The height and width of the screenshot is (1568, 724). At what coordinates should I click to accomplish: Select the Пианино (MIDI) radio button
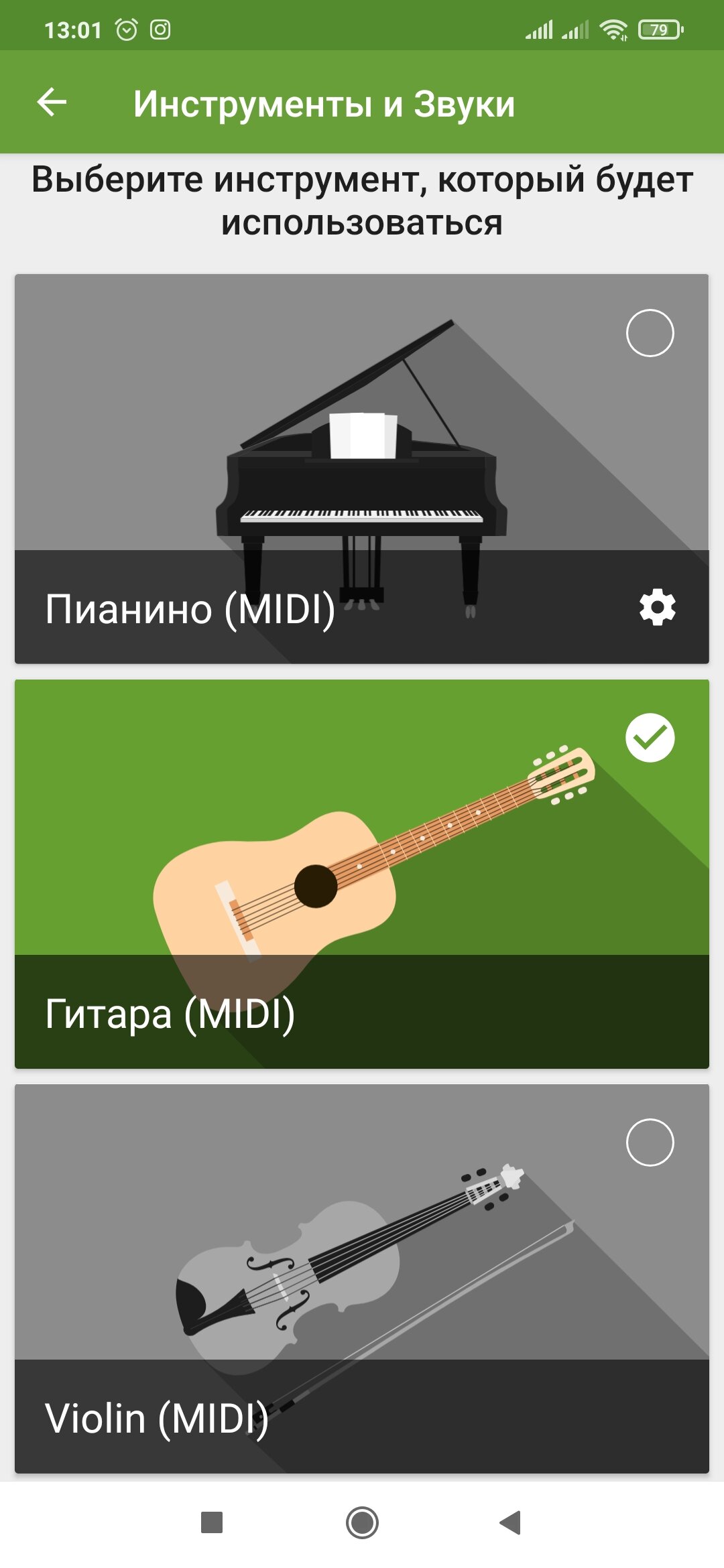(650, 333)
